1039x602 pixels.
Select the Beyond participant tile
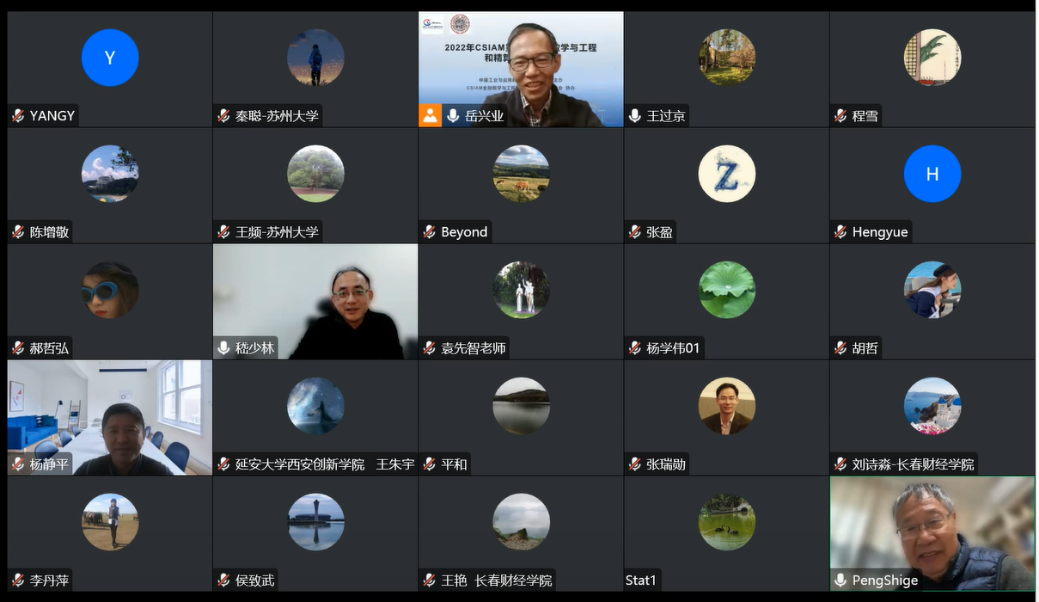click(520, 184)
